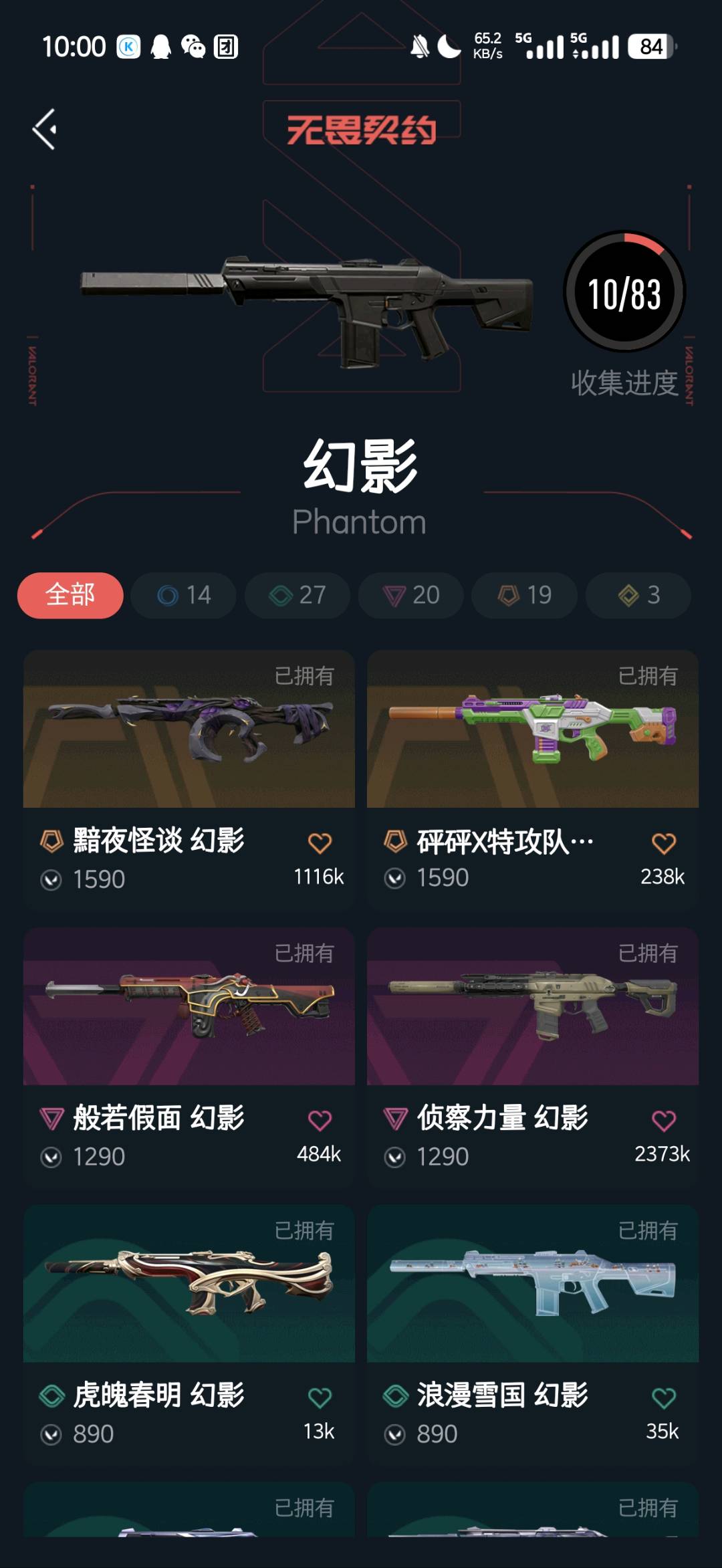The height and width of the screenshot is (1568, 722).
Task: Filter skins by the tier with 19
Action: (x=525, y=595)
